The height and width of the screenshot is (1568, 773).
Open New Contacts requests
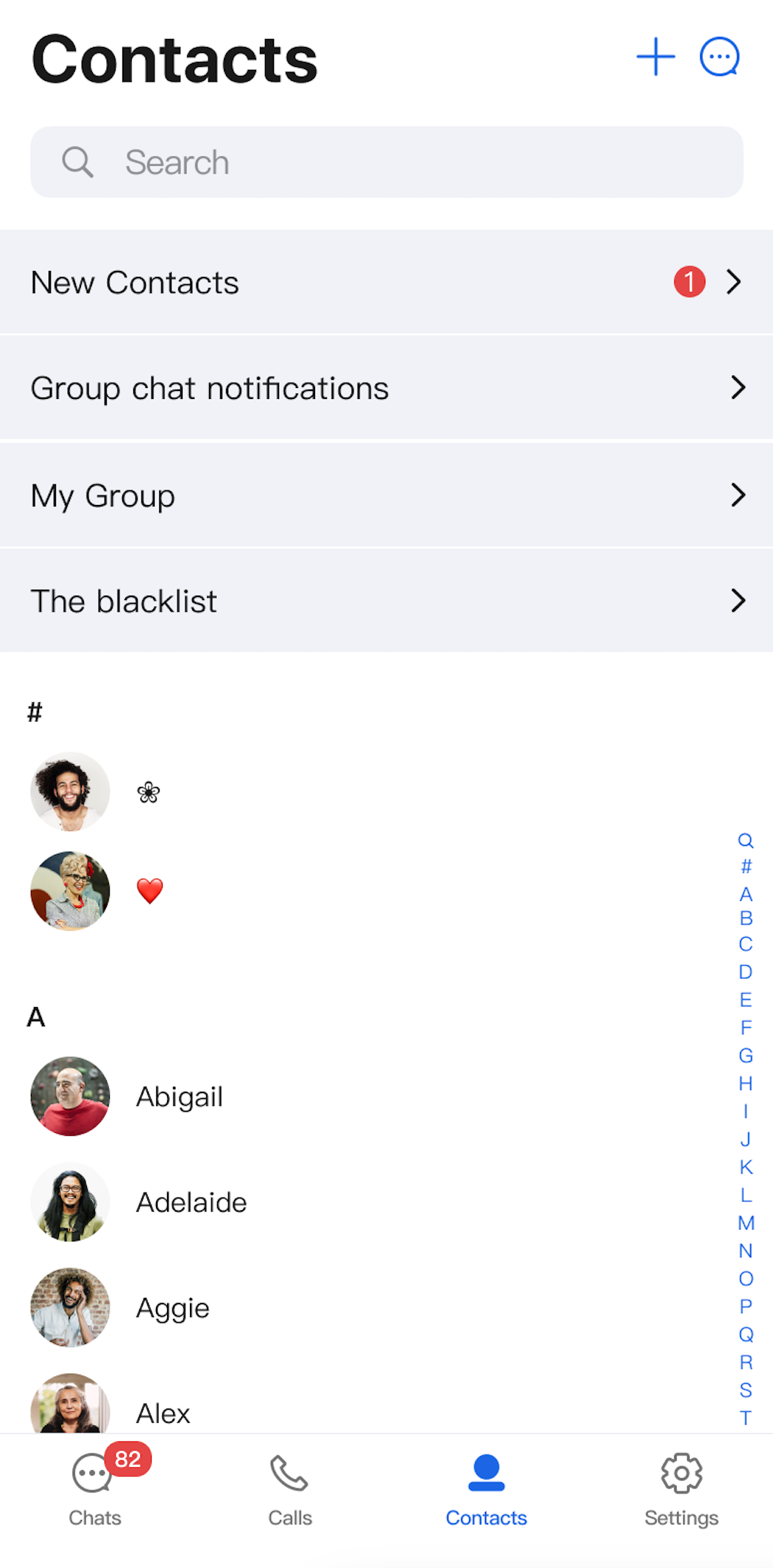tap(386, 283)
